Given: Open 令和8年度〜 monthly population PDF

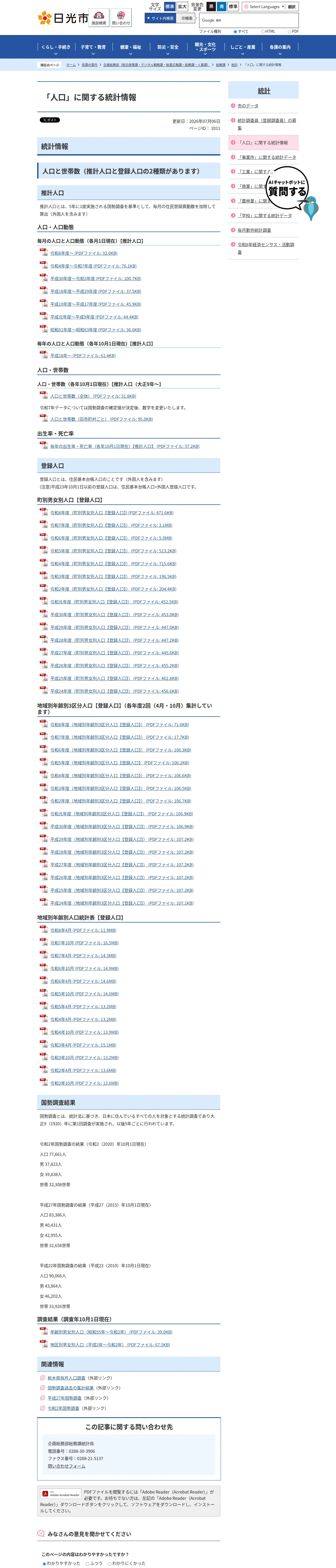Looking at the screenshot, I should point(83,253).
